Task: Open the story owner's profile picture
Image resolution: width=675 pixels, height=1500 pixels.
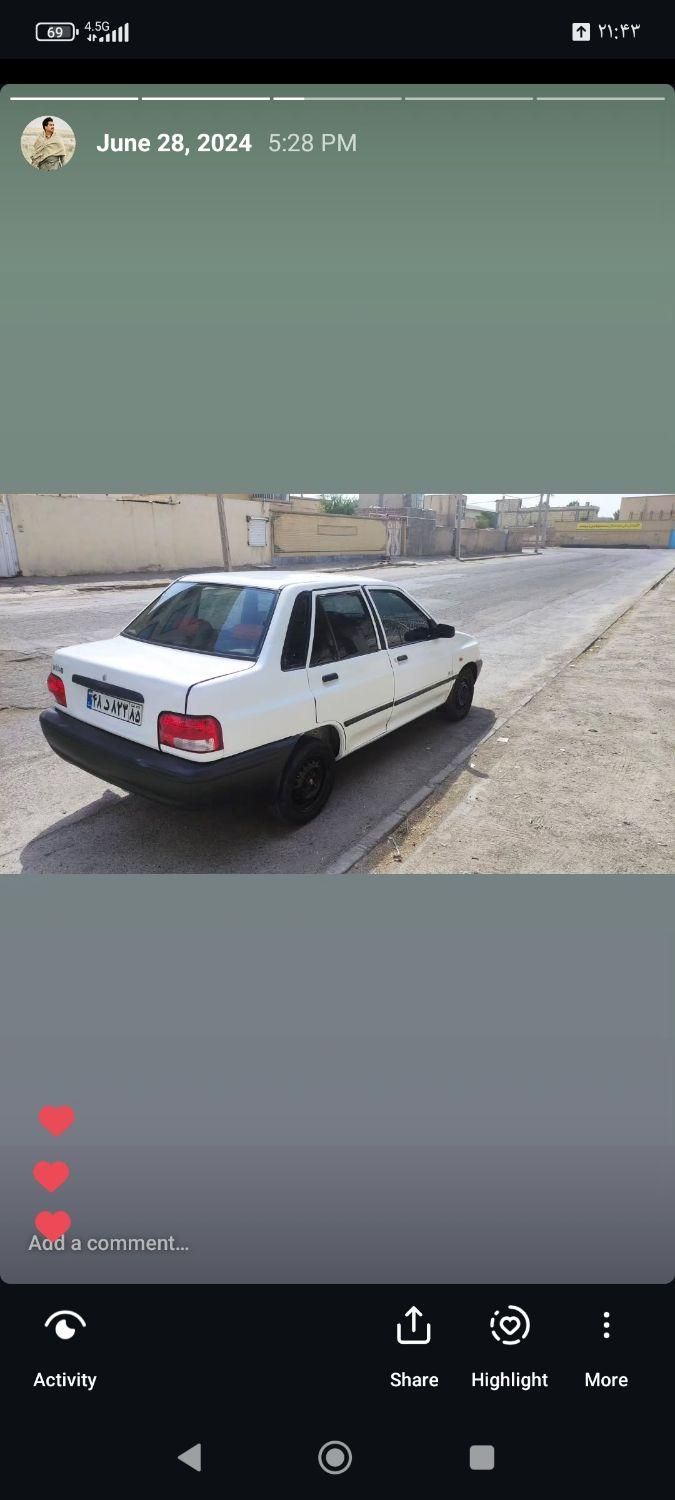Action: click(48, 143)
